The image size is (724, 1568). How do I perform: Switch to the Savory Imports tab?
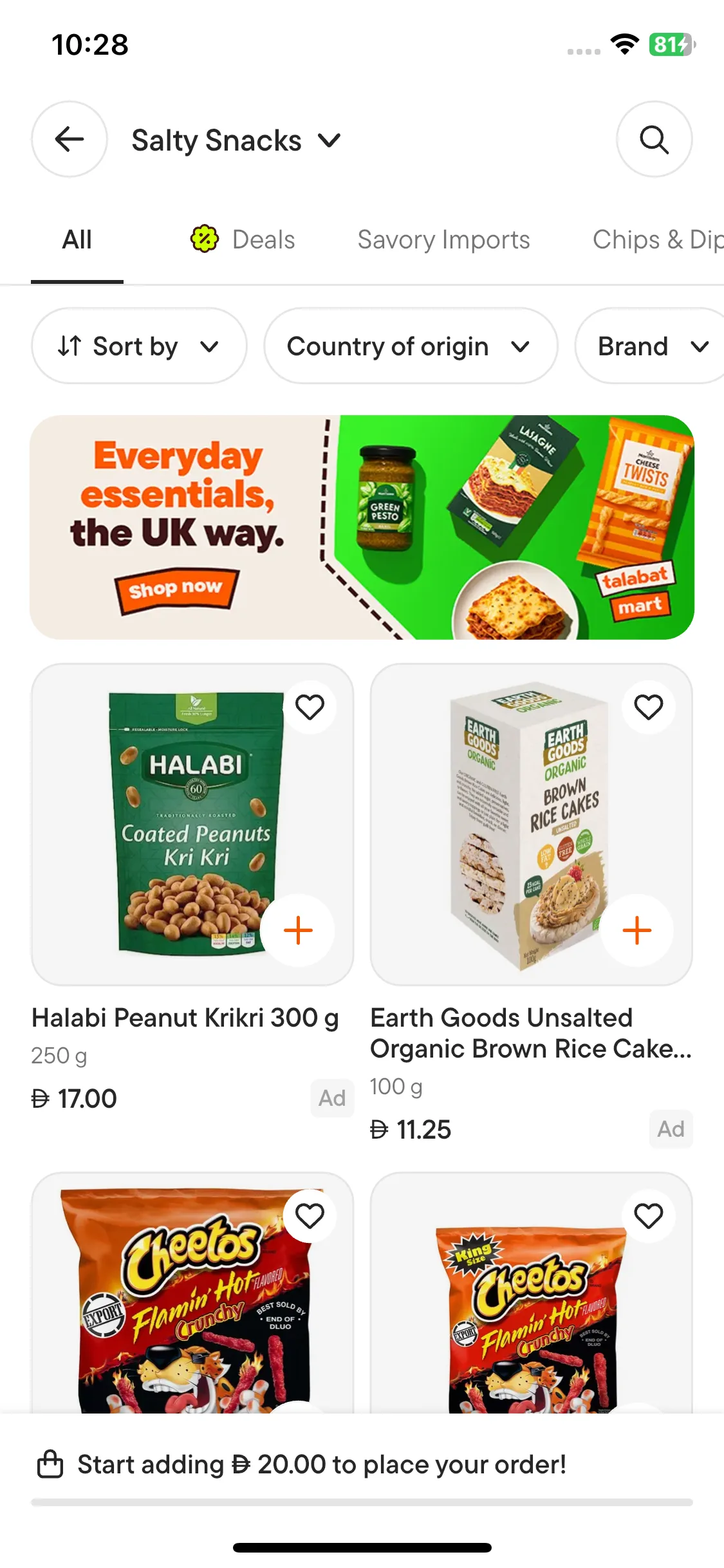pyautogui.click(x=443, y=239)
